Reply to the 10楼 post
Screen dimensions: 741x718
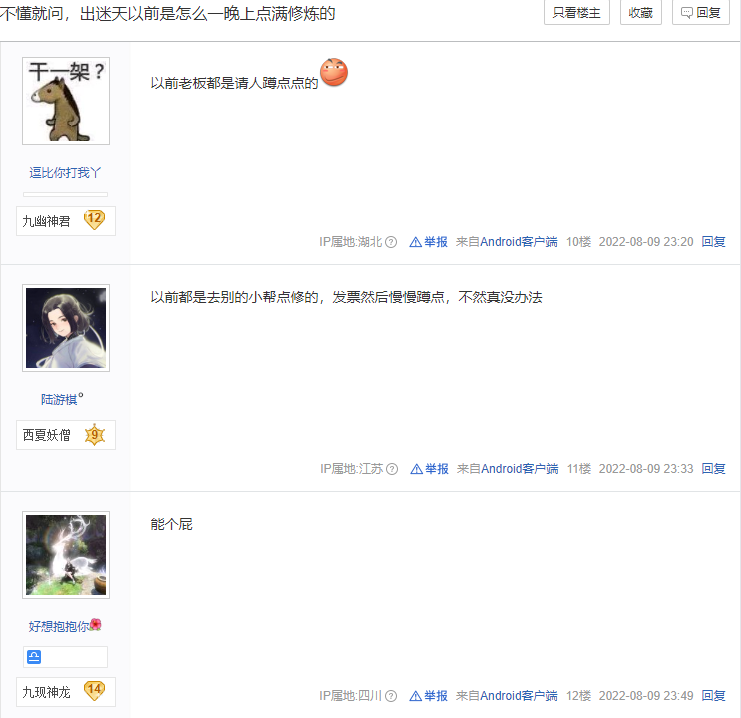coord(713,242)
